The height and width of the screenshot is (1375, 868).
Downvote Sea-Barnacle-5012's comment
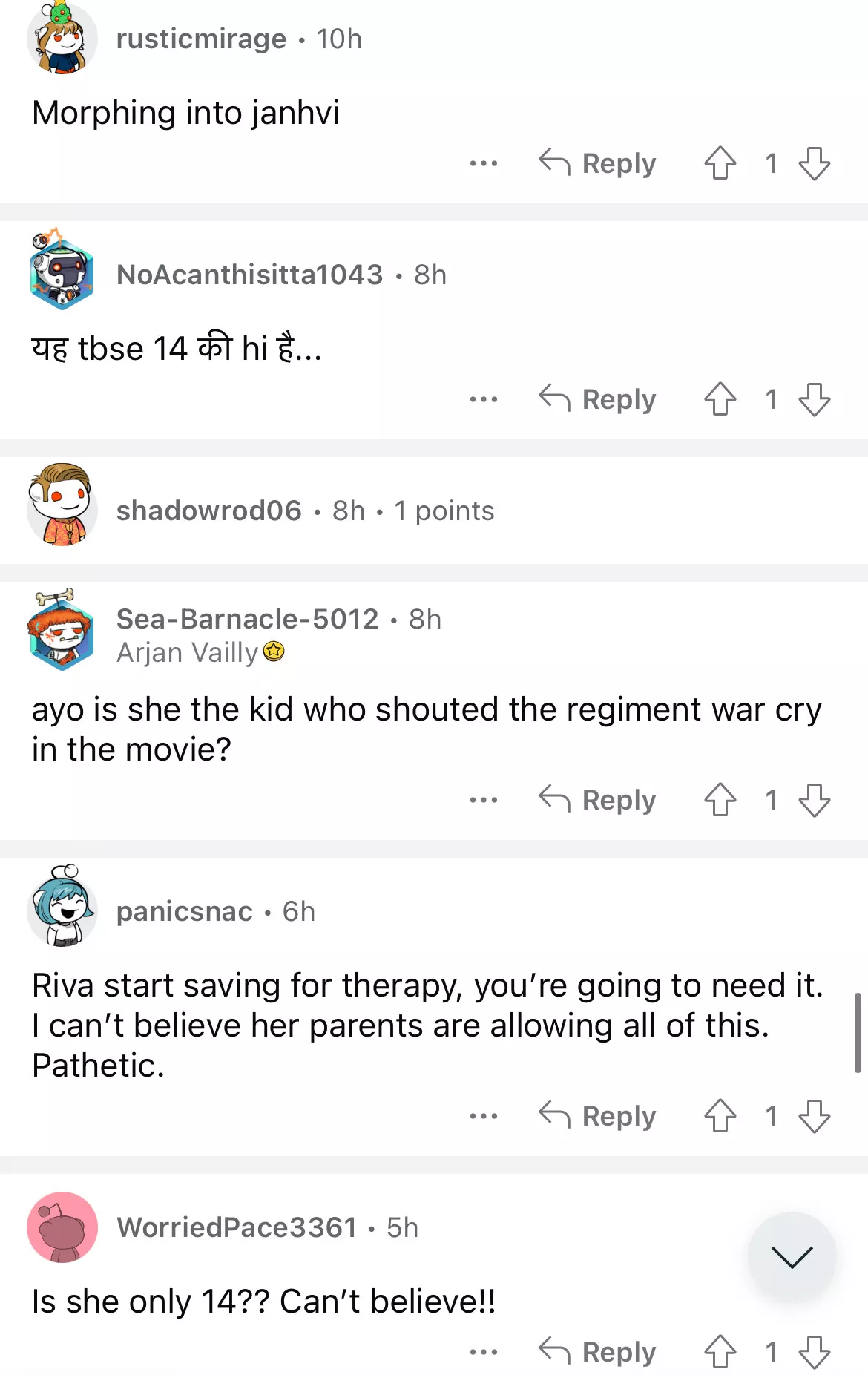(x=814, y=800)
